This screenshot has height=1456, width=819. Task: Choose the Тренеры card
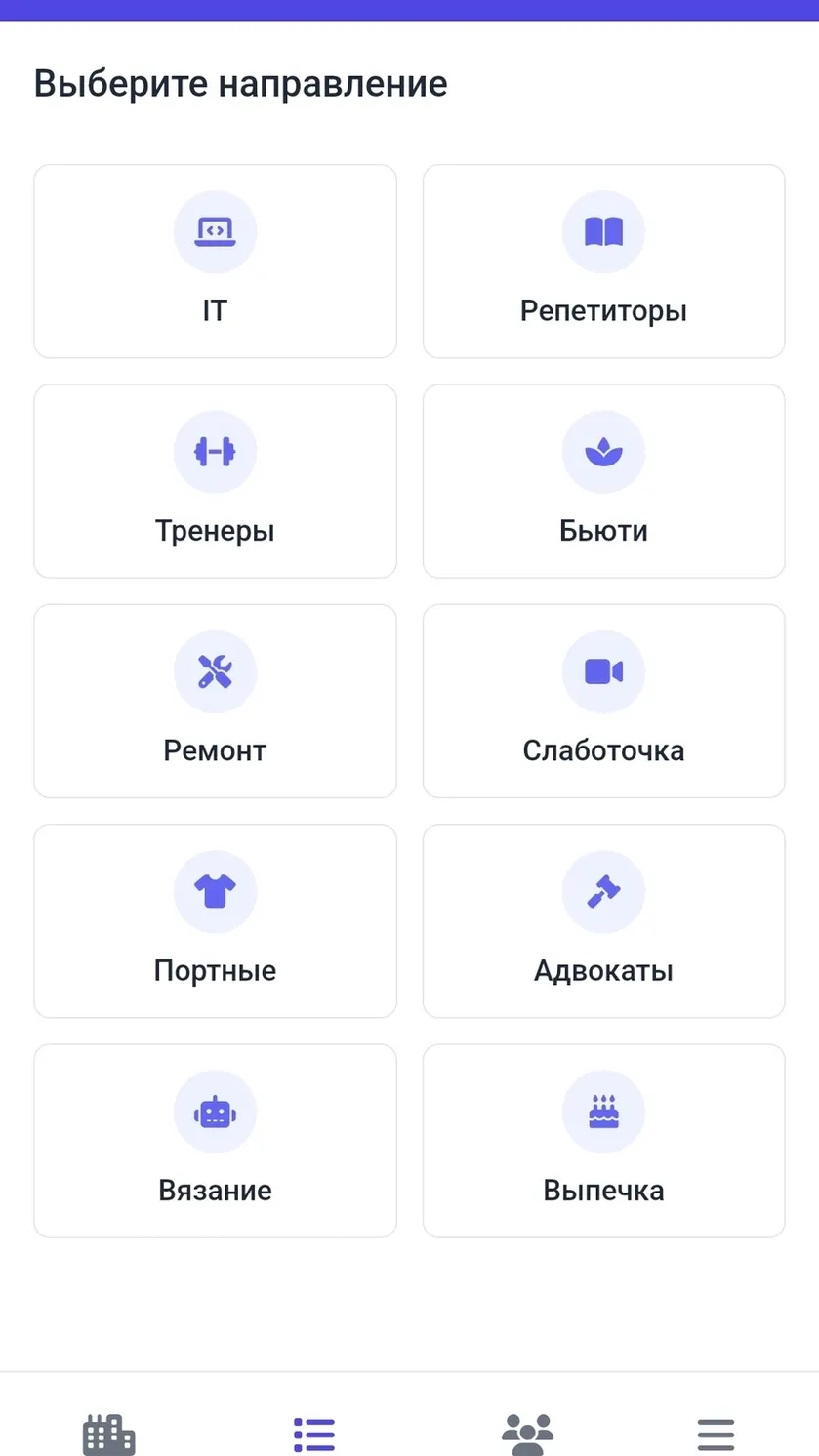click(x=215, y=481)
